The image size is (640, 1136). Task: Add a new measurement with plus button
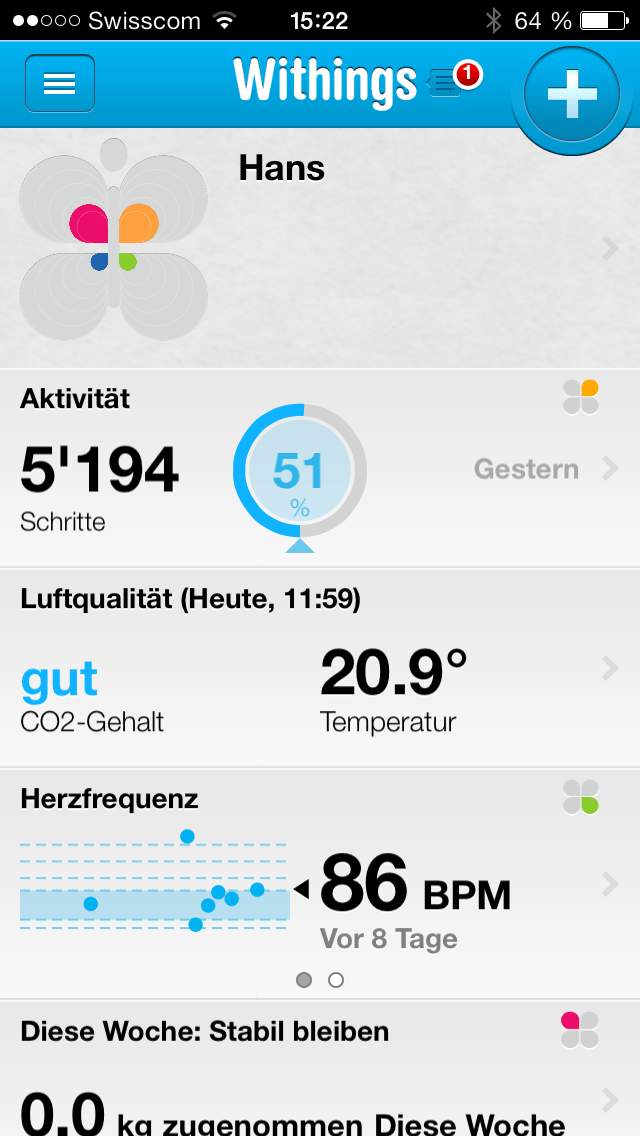point(572,93)
